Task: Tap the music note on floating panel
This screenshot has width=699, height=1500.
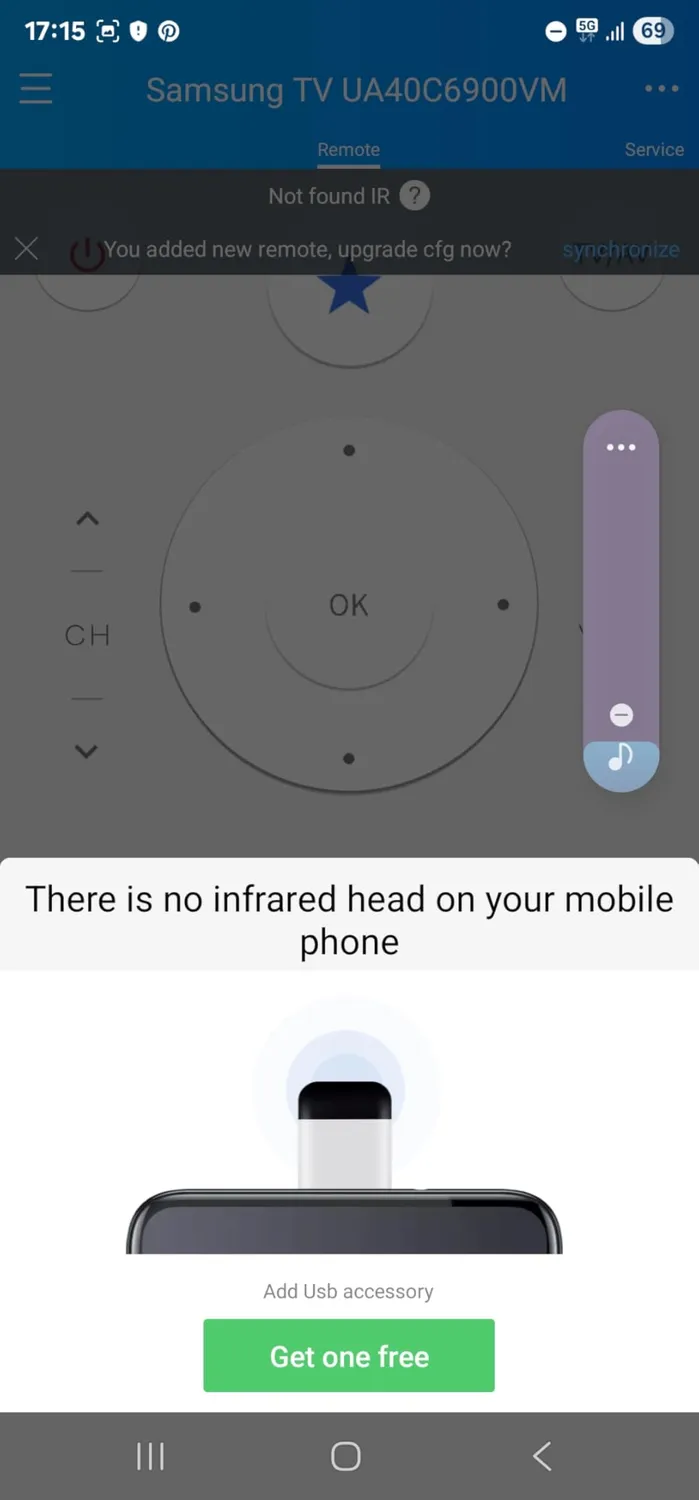Action: tap(621, 757)
